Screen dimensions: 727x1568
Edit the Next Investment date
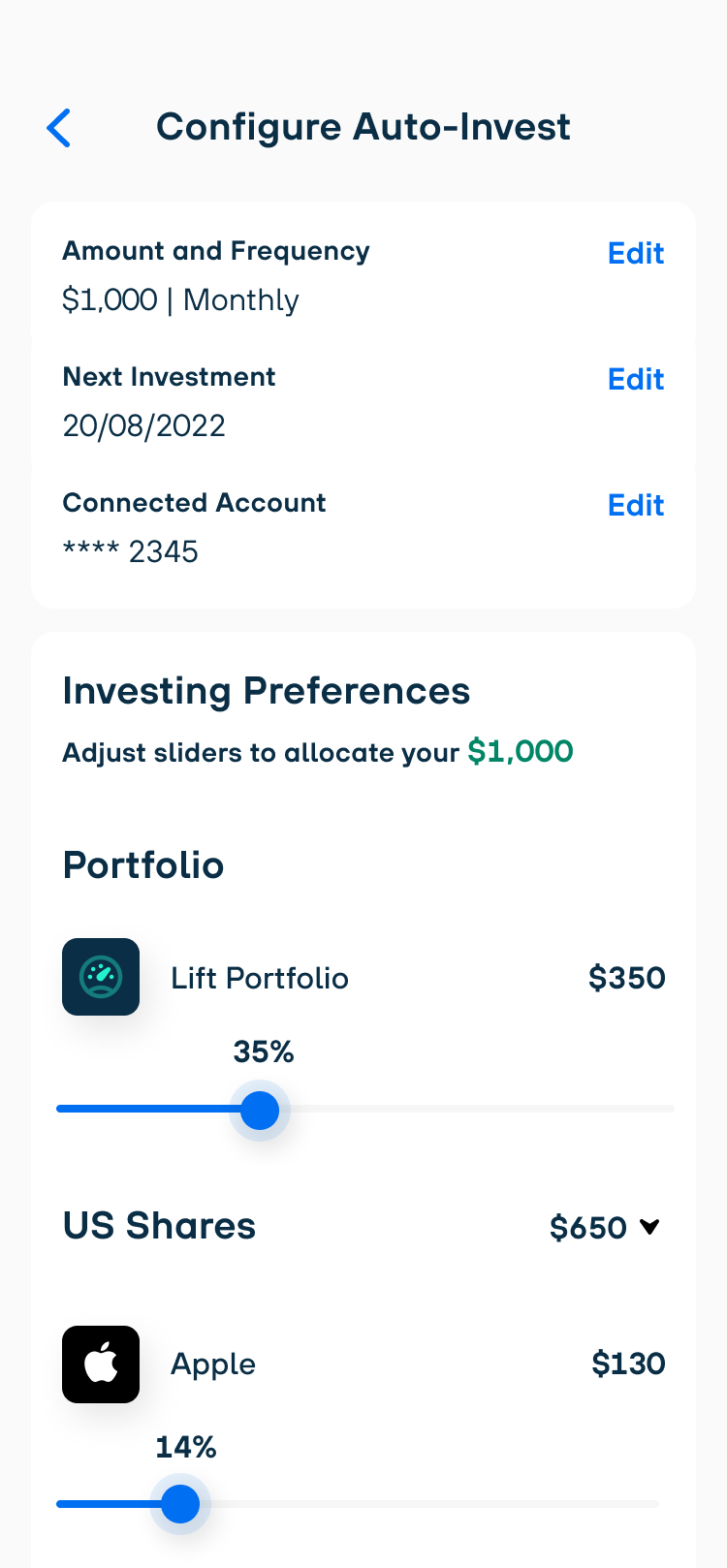[x=636, y=379]
